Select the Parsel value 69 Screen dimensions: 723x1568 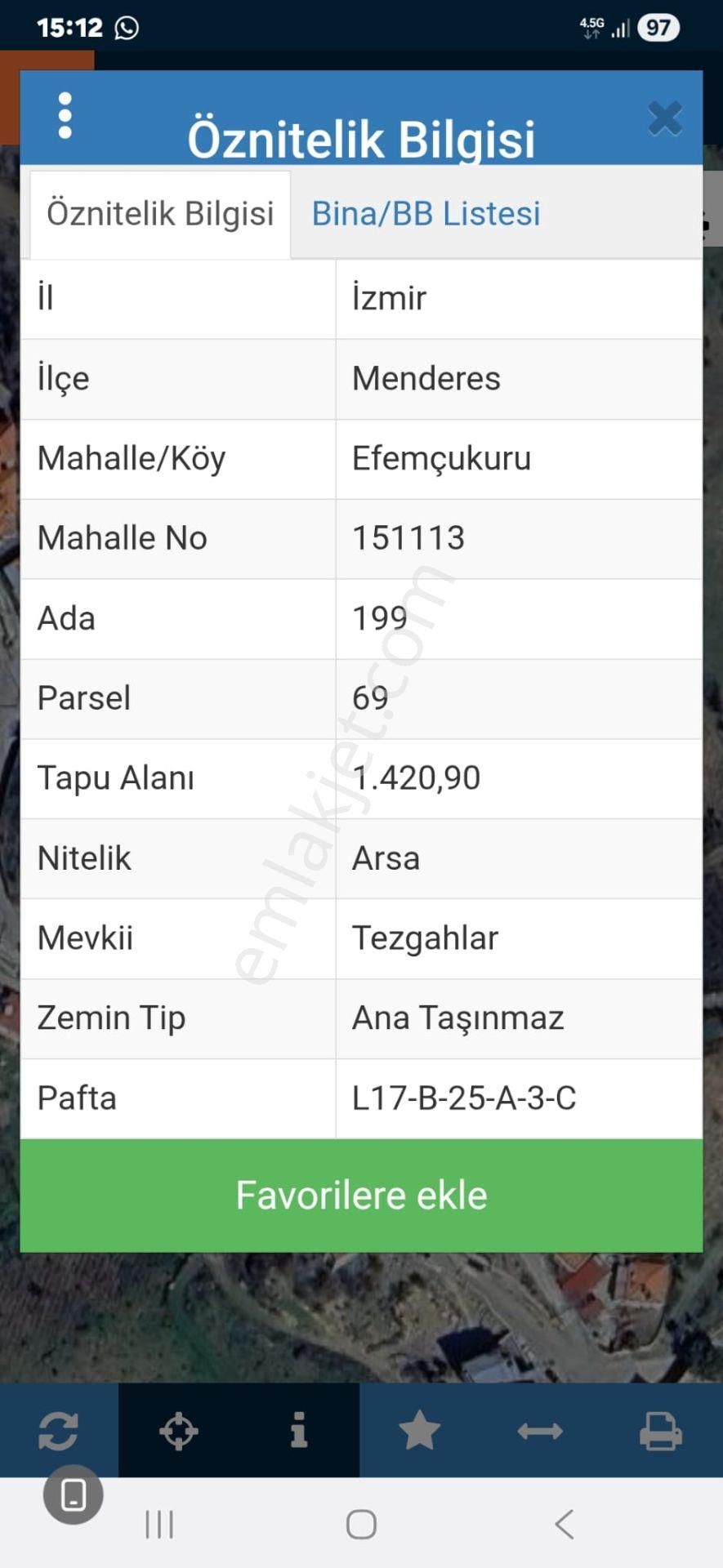[x=368, y=698]
